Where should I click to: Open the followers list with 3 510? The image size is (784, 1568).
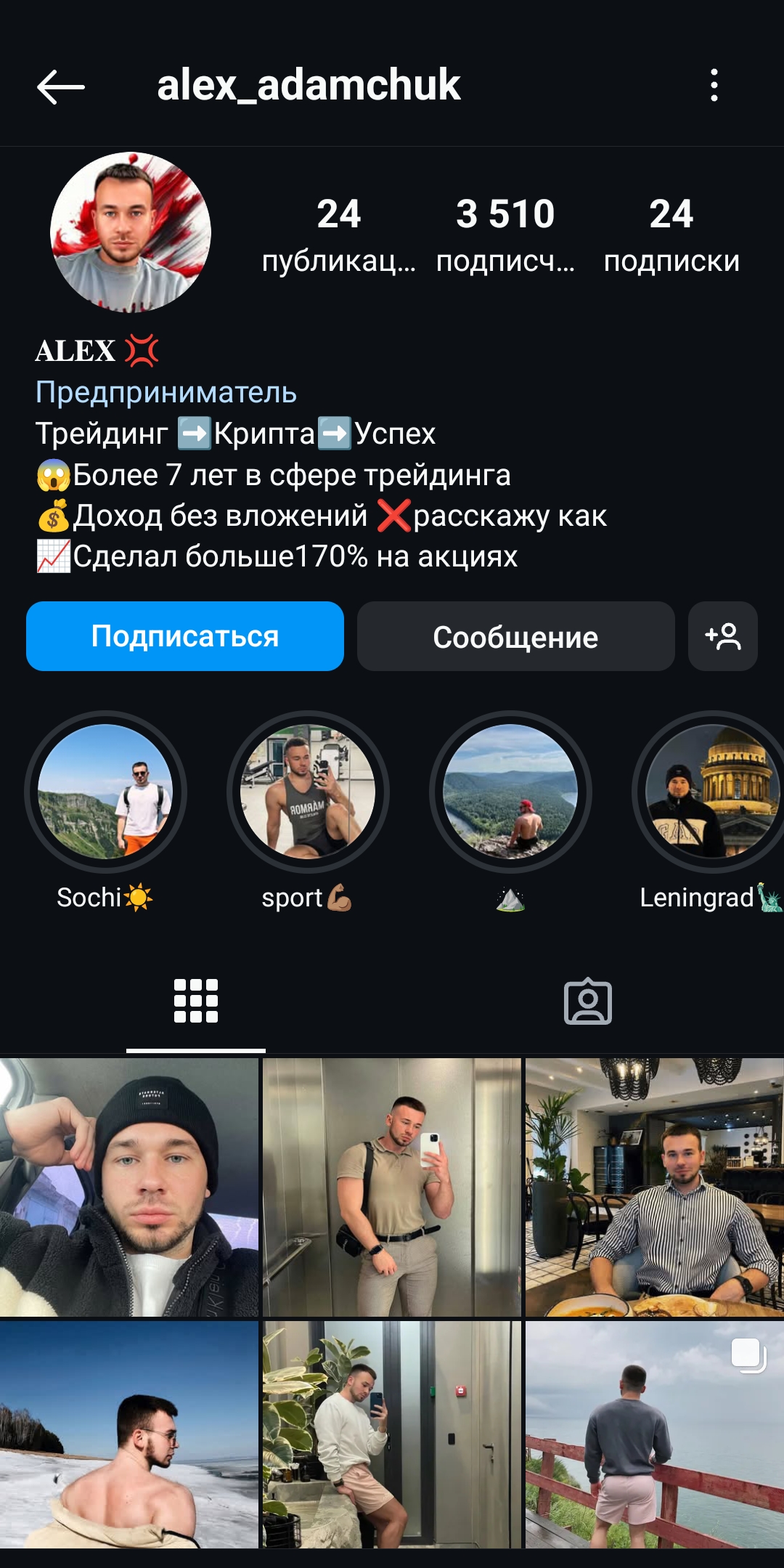[505, 234]
